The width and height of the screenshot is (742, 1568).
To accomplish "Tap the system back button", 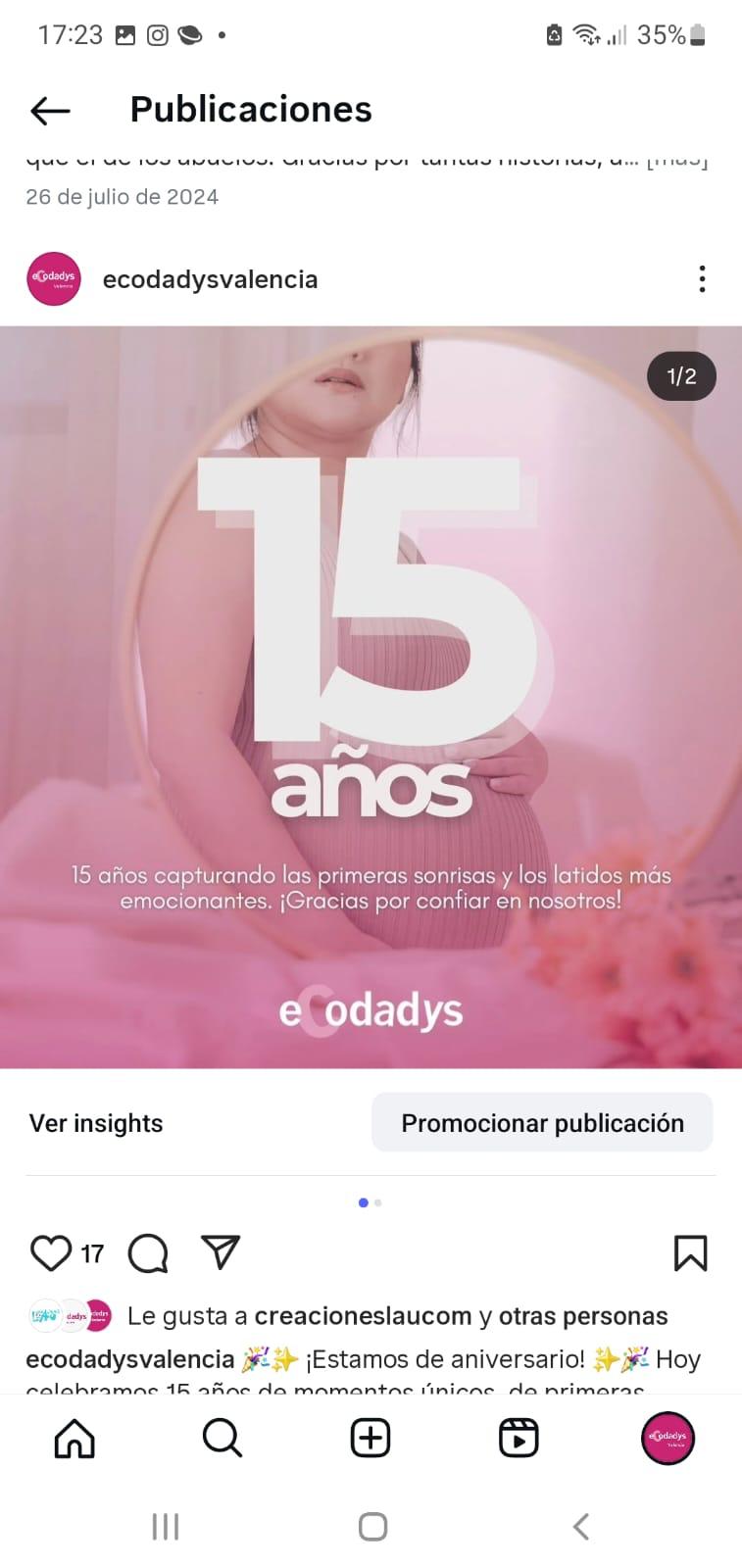I will 580,1526.
